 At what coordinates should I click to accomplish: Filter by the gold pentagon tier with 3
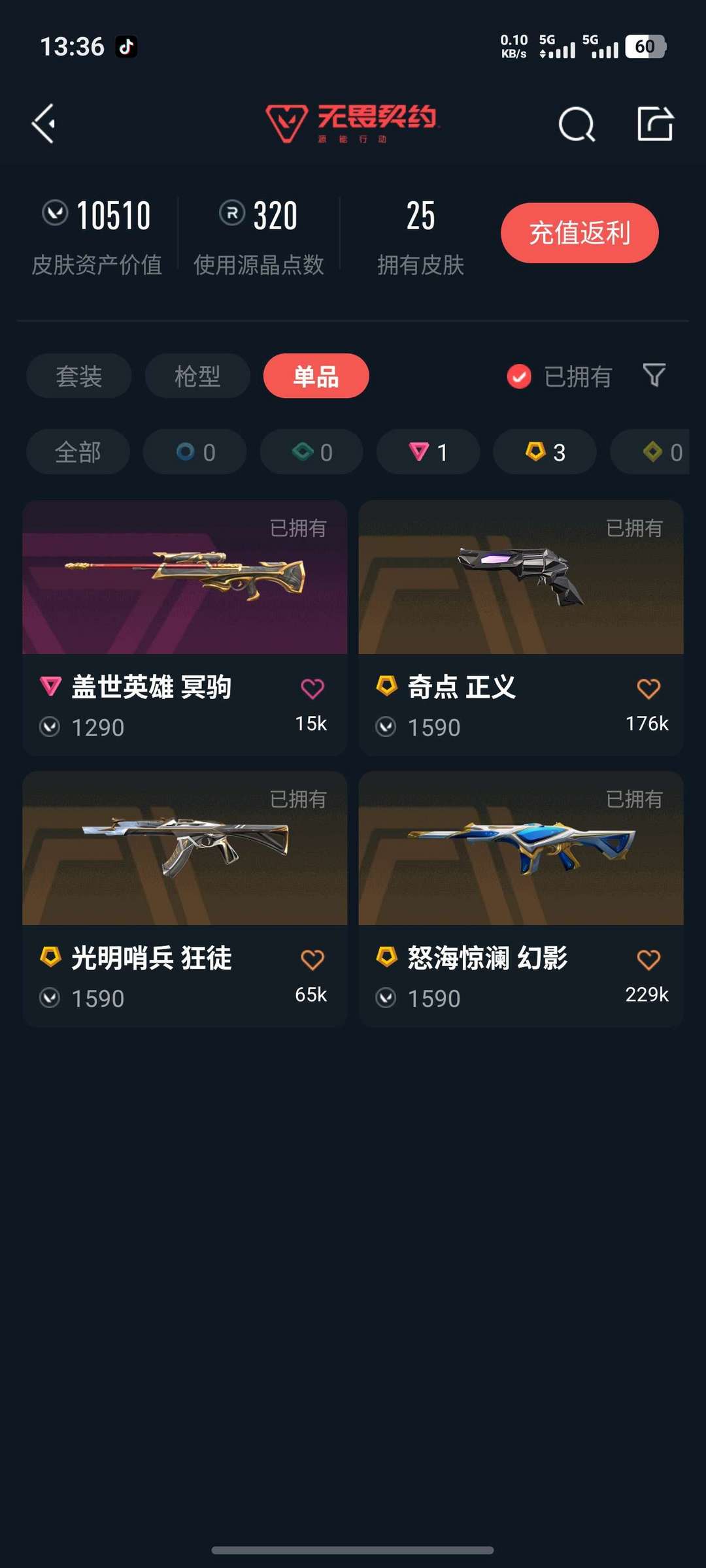(x=545, y=451)
